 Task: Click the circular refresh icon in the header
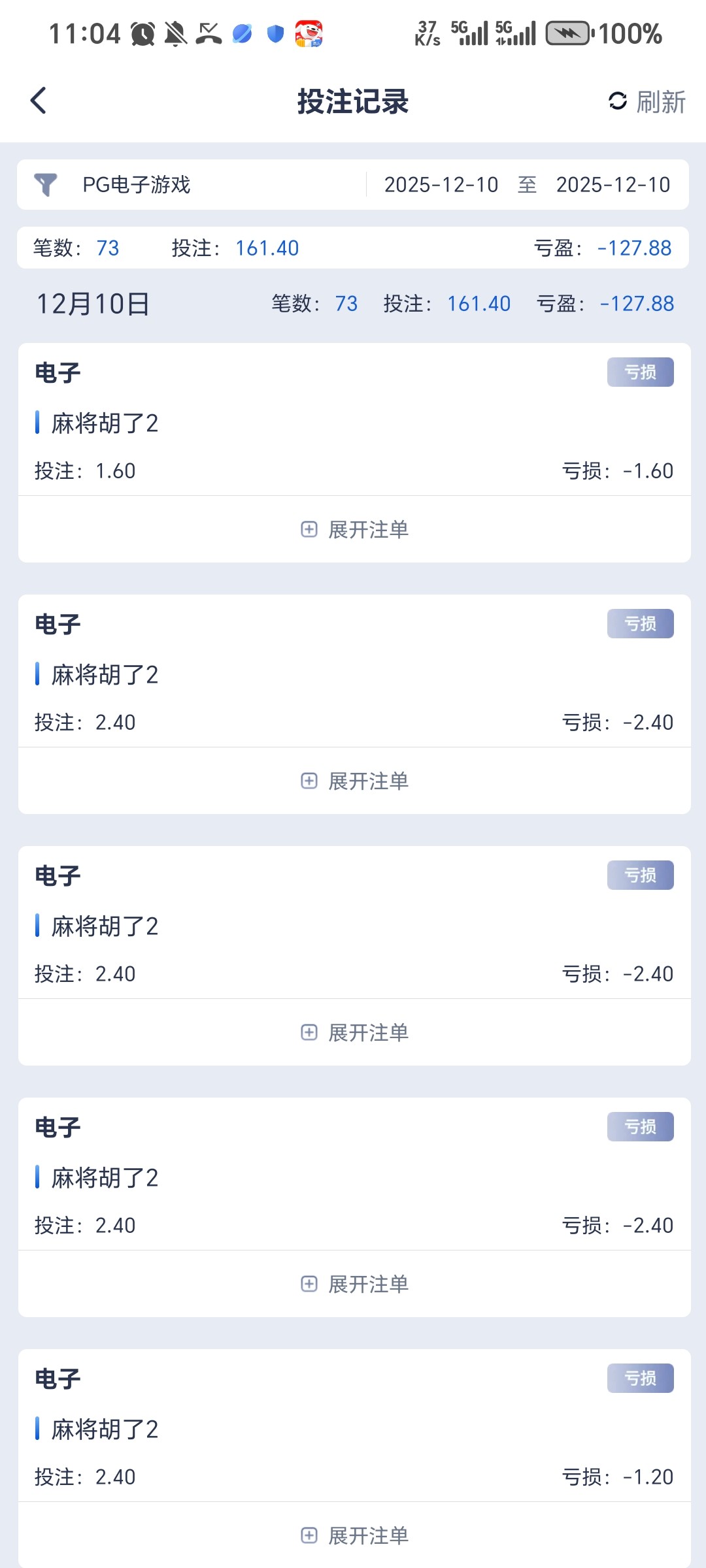point(617,102)
